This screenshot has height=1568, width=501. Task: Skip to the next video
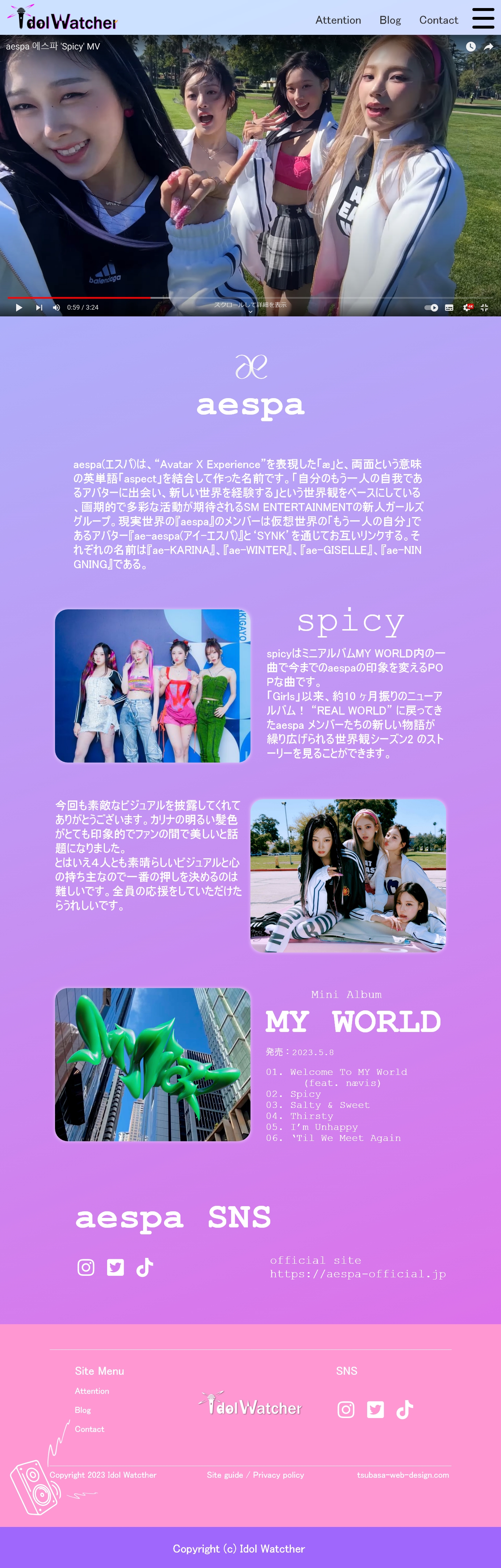click(39, 307)
